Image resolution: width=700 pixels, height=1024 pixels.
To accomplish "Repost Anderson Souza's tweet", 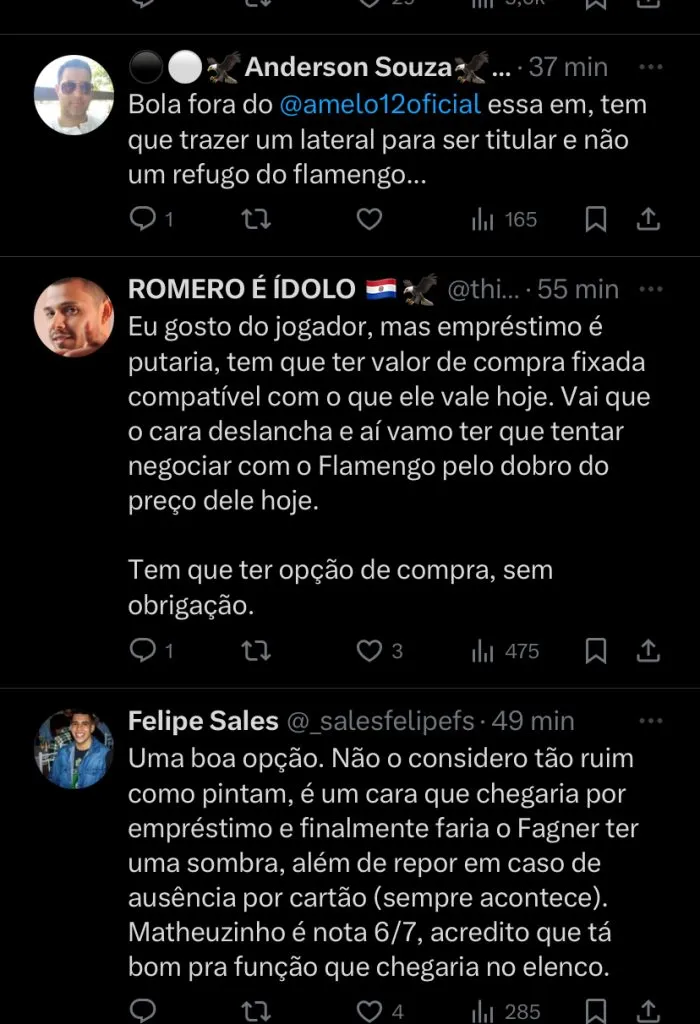I will (x=257, y=219).
